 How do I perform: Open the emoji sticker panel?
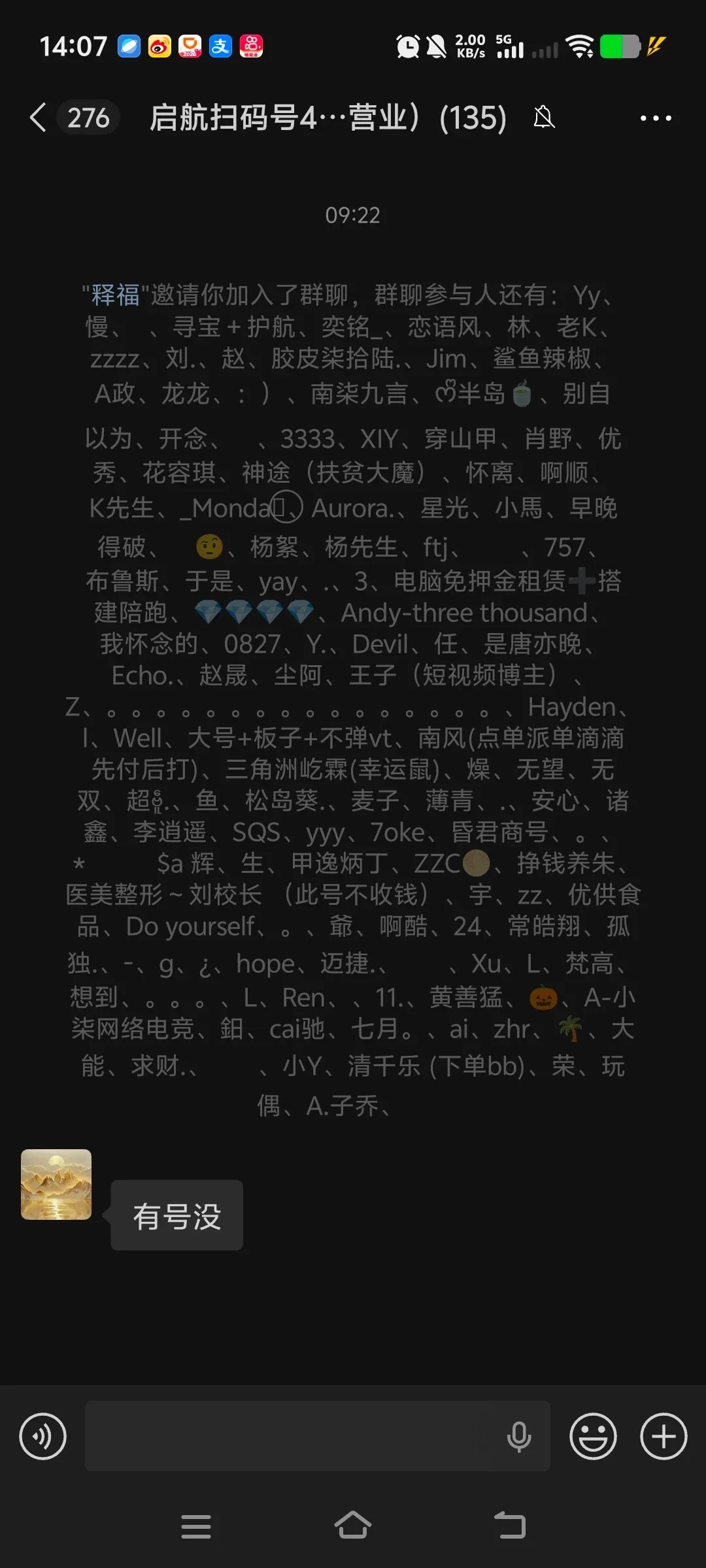[593, 1436]
